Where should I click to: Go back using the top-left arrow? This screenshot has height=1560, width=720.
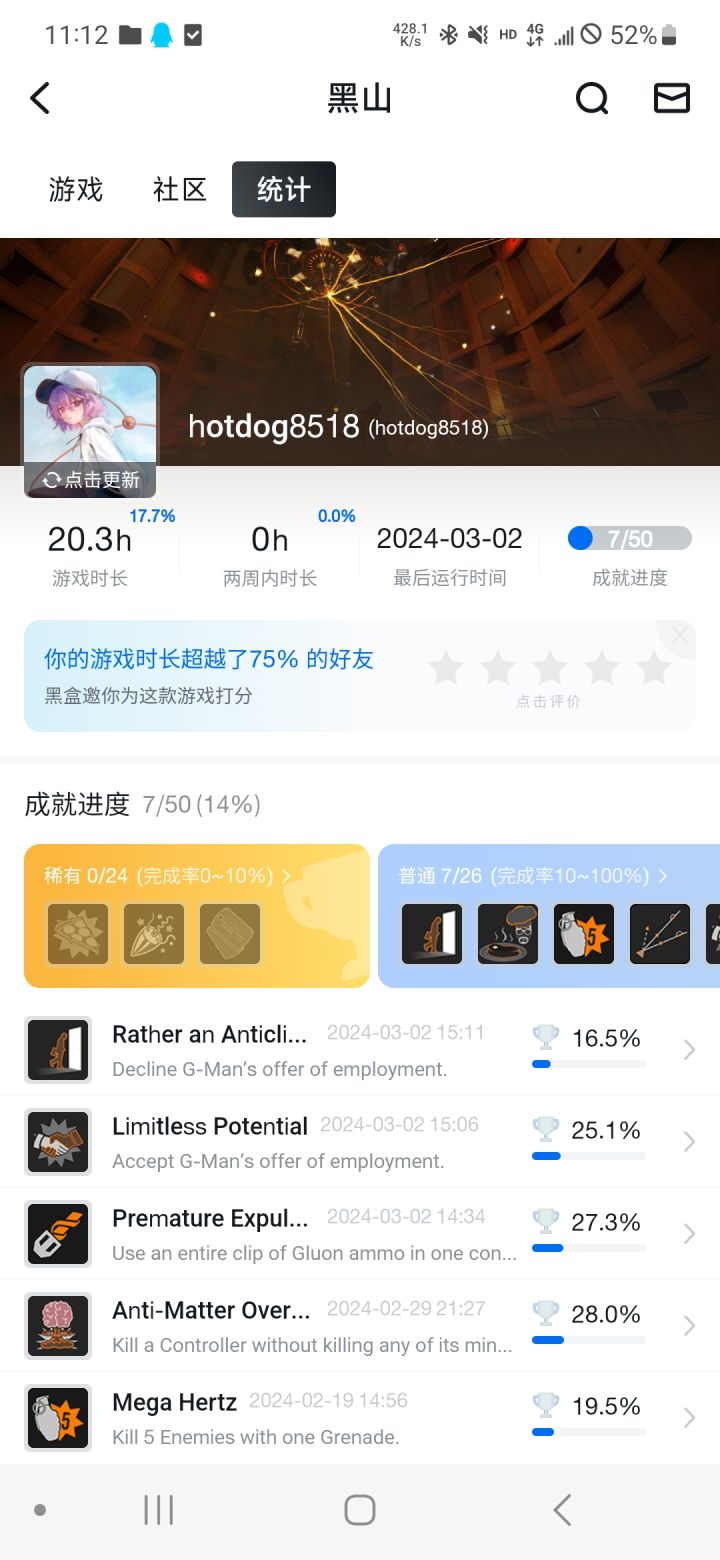point(40,98)
